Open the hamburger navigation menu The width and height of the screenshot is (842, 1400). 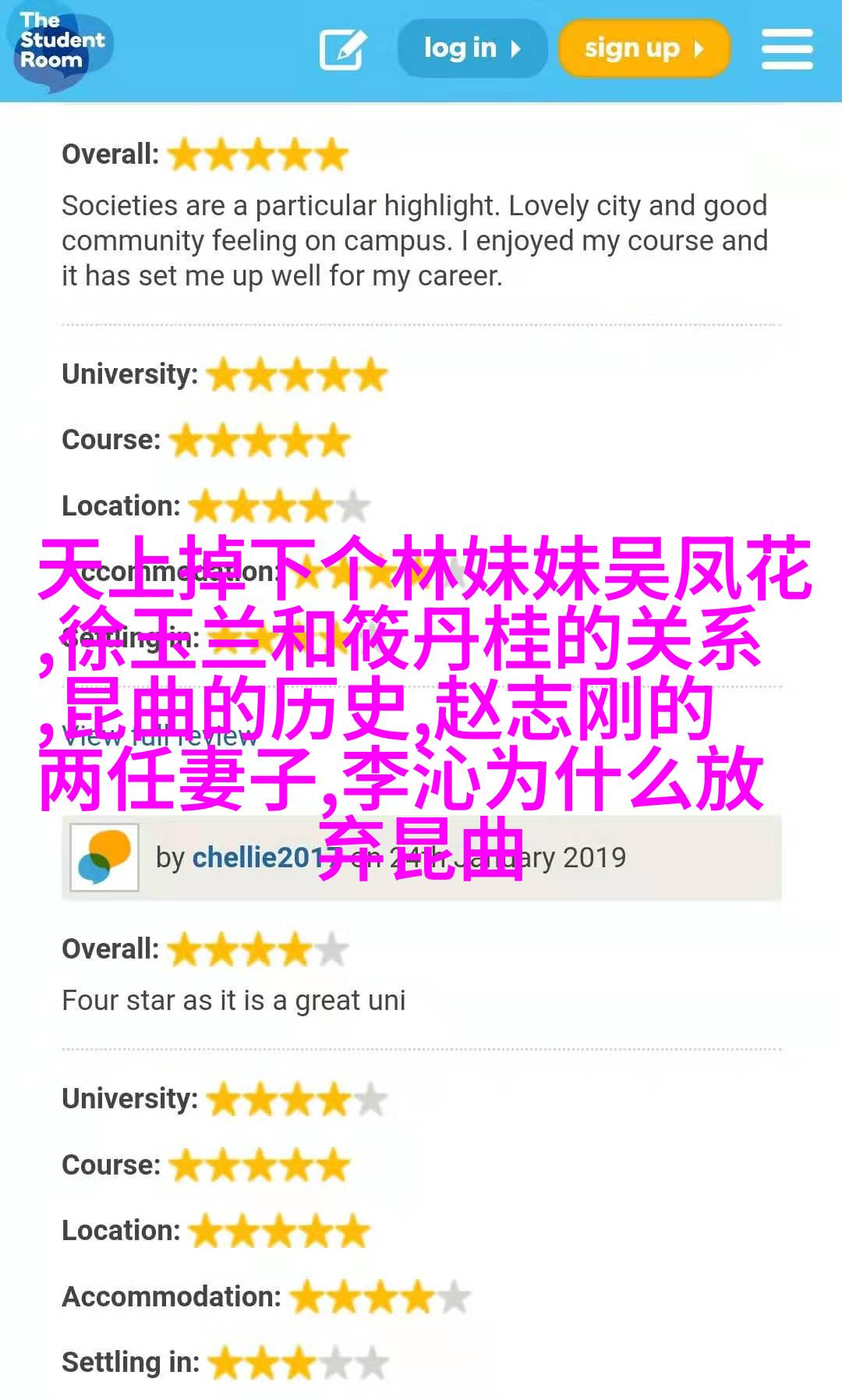pyautogui.click(x=787, y=49)
